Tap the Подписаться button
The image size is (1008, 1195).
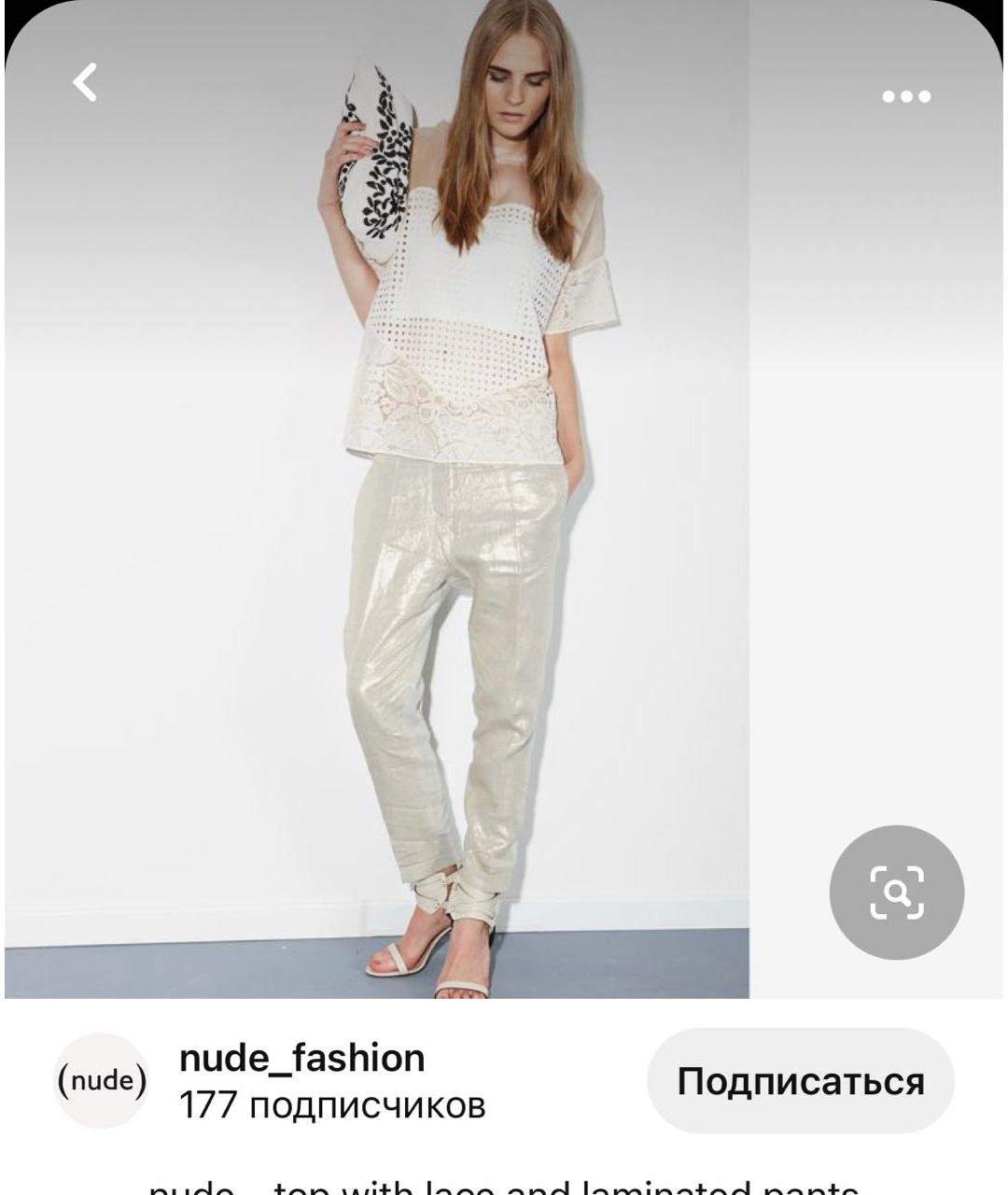[800, 1081]
